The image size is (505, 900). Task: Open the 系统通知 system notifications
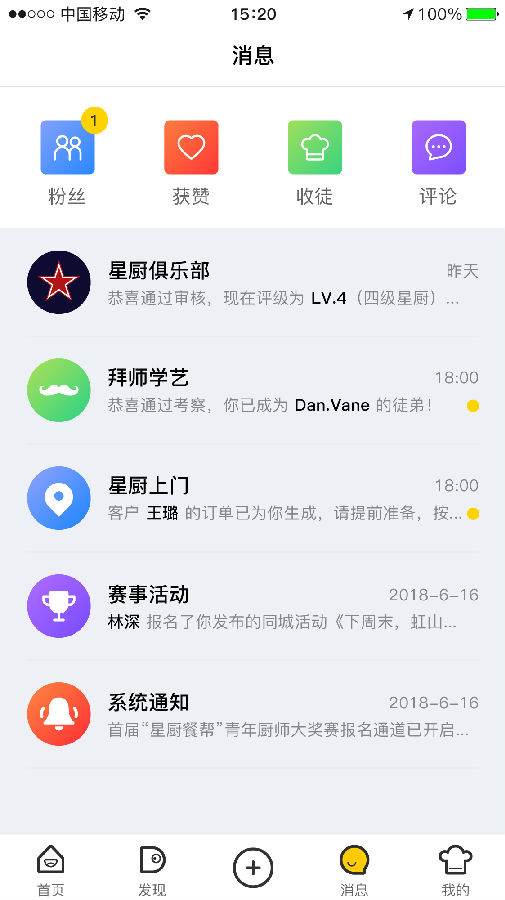[252, 714]
